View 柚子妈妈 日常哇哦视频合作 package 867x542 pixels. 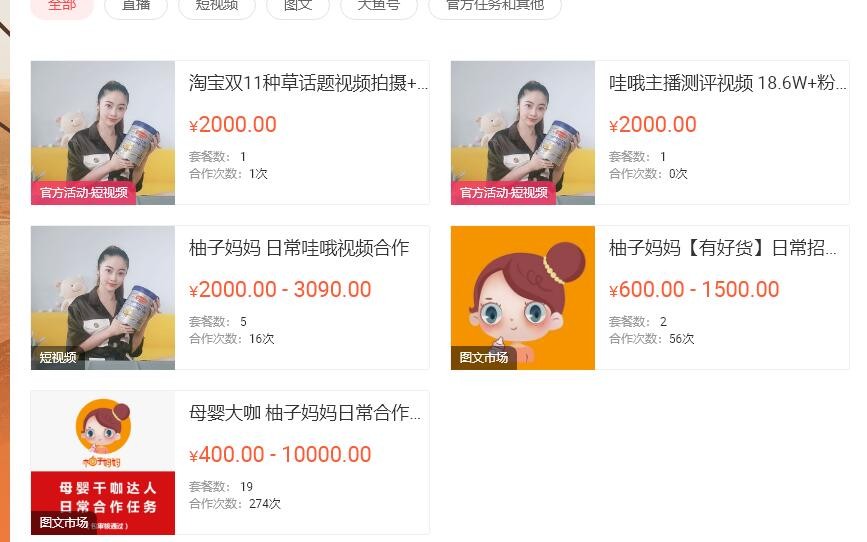pos(298,249)
